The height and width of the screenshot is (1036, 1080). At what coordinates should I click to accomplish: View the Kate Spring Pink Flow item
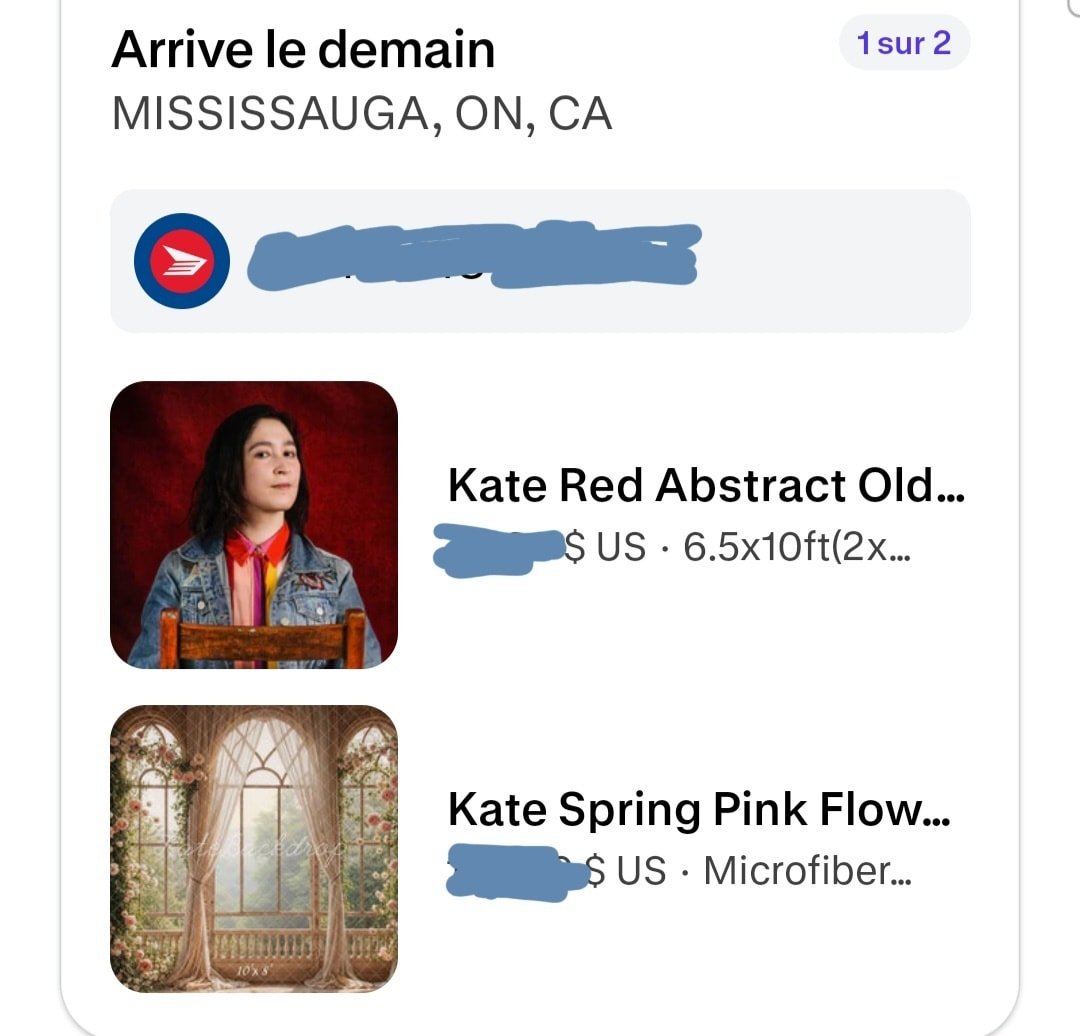tap(698, 810)
